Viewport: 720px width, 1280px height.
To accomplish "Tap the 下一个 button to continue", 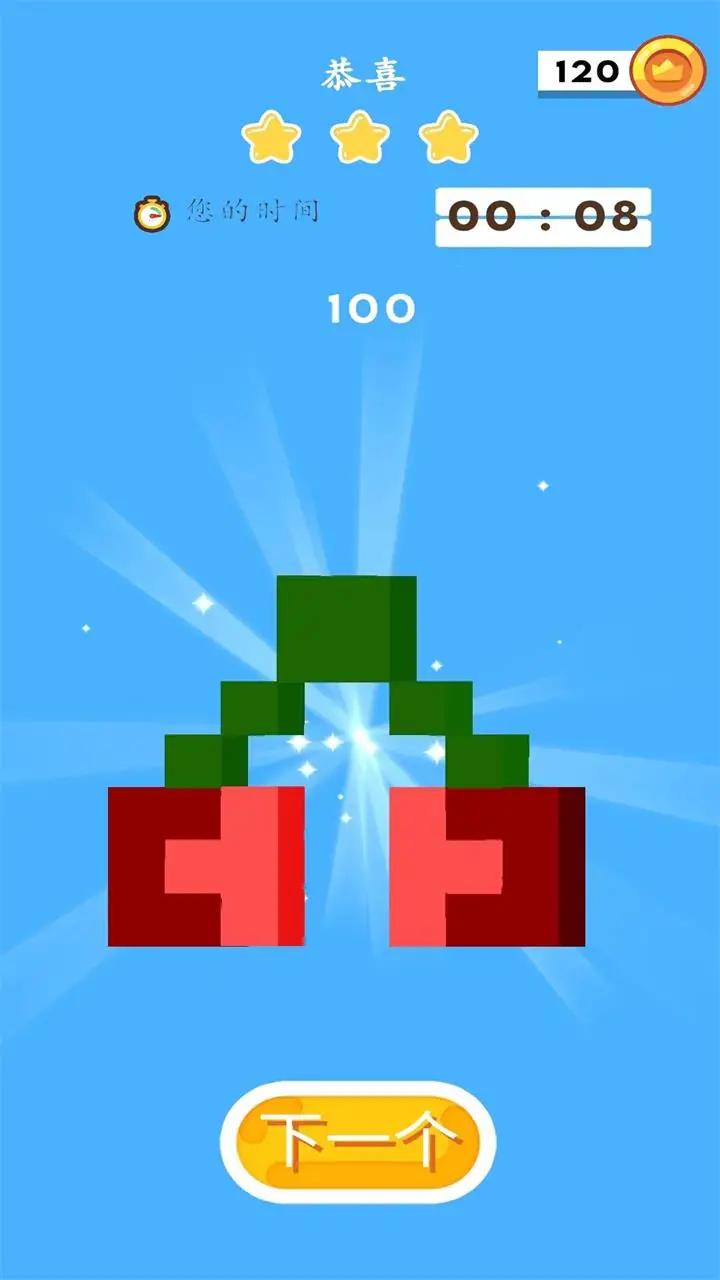I will point(358,1142).
